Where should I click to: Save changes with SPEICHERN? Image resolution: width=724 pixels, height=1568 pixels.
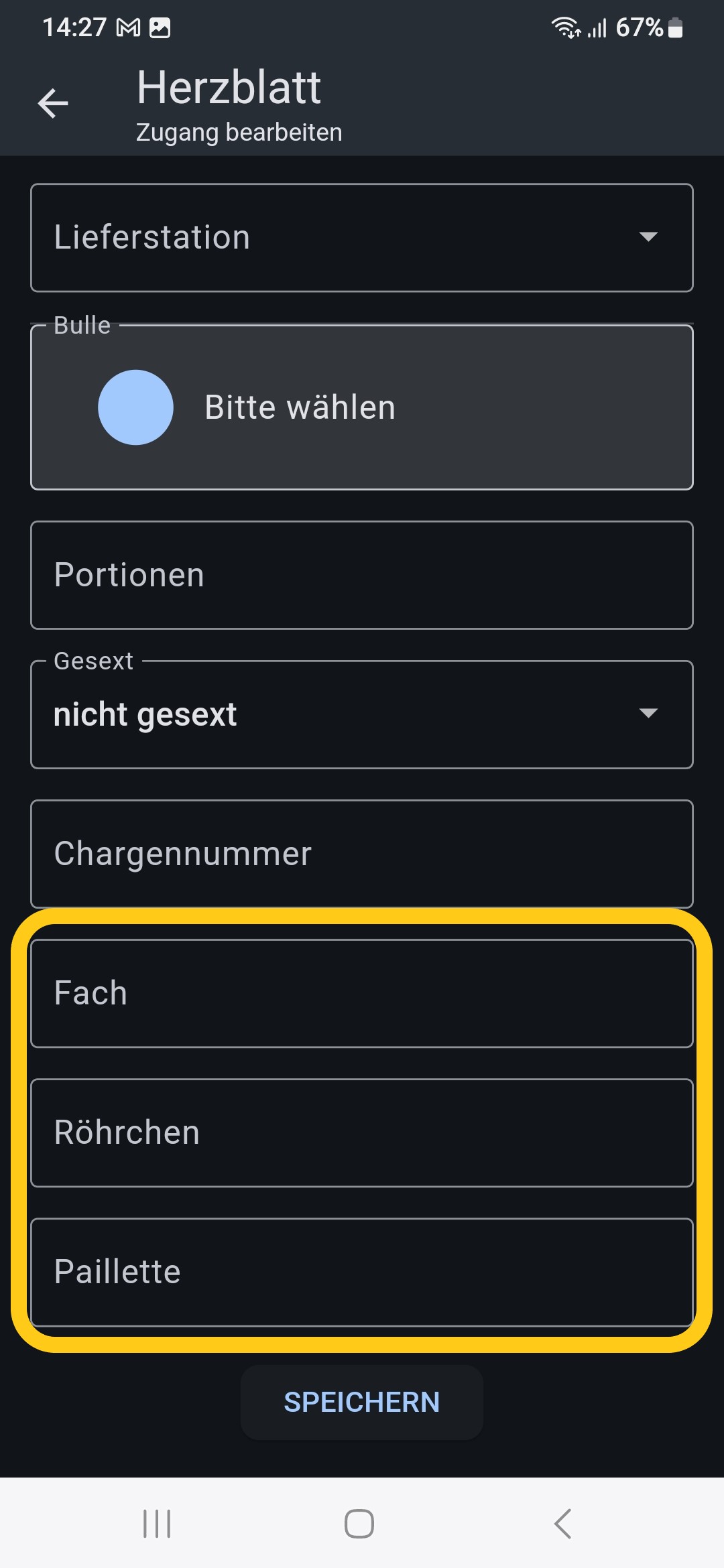(362, 1402)
